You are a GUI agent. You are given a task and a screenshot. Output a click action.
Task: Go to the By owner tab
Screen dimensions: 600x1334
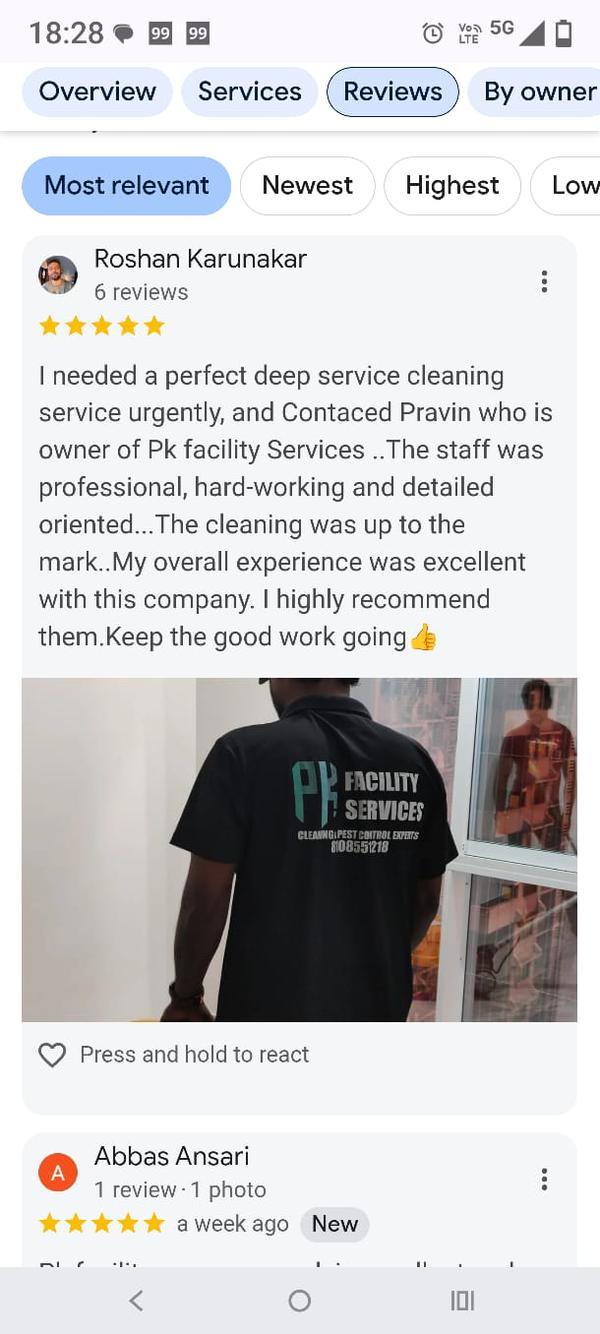538,92
